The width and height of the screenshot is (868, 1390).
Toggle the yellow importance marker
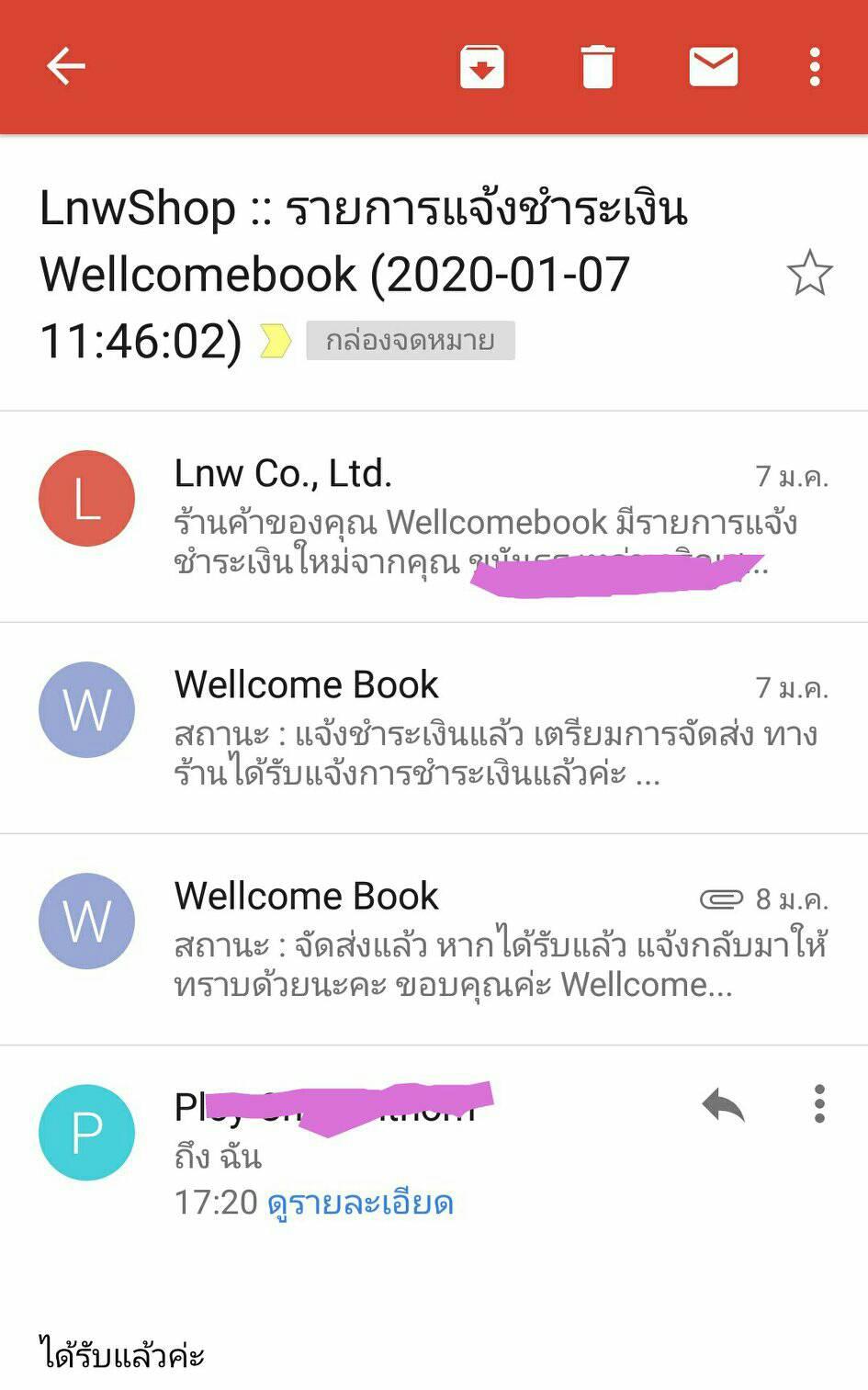276,341
